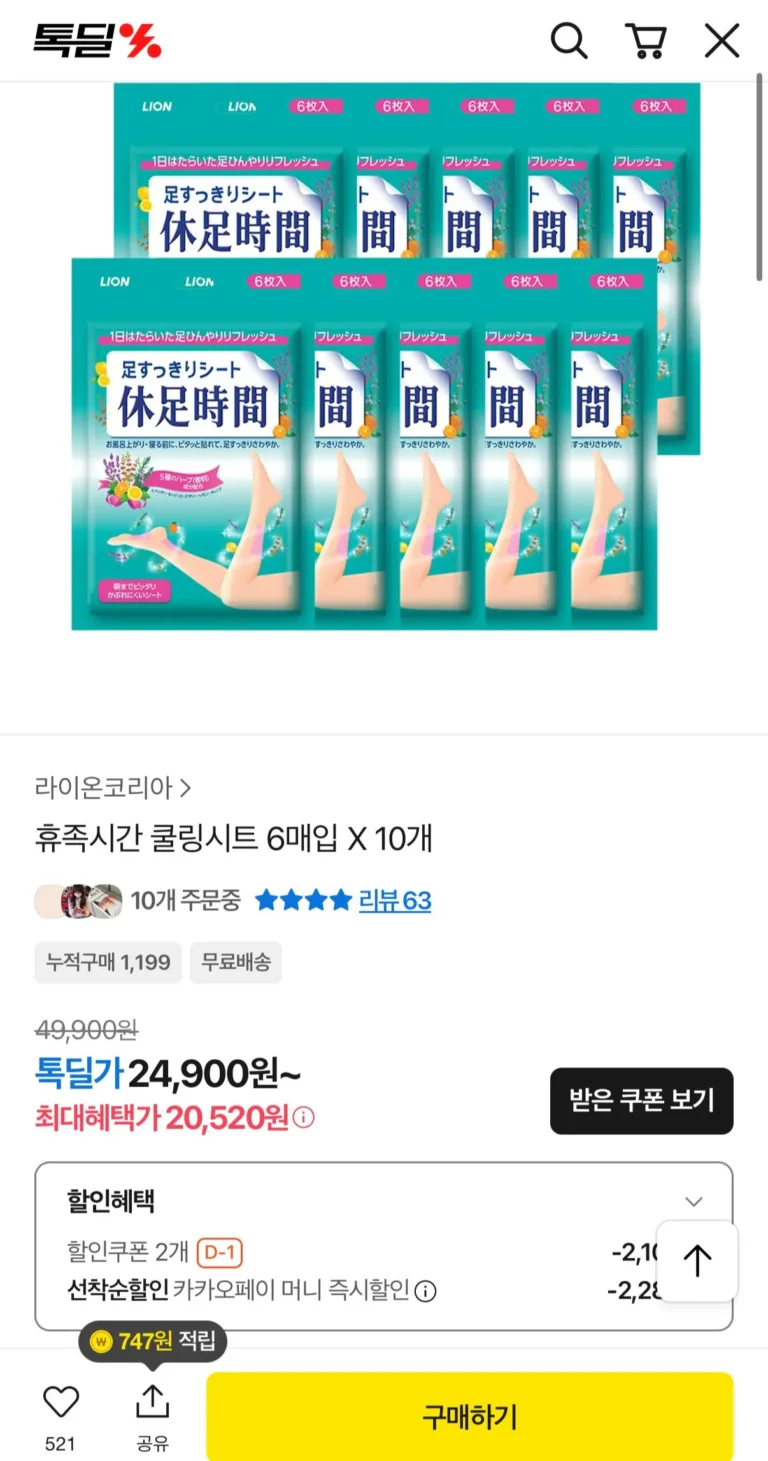Open the search magnifier icon

(x=569, y=41)
